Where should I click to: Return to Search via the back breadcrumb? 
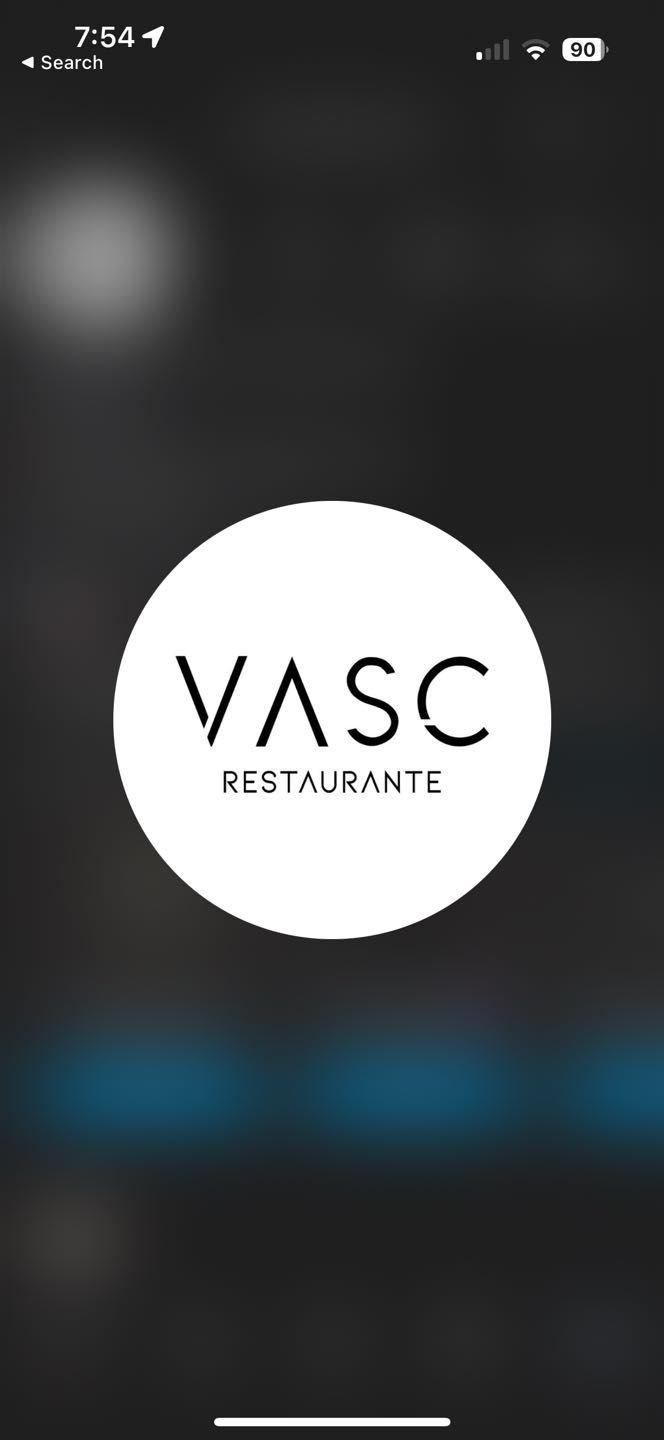pos(62,63)
